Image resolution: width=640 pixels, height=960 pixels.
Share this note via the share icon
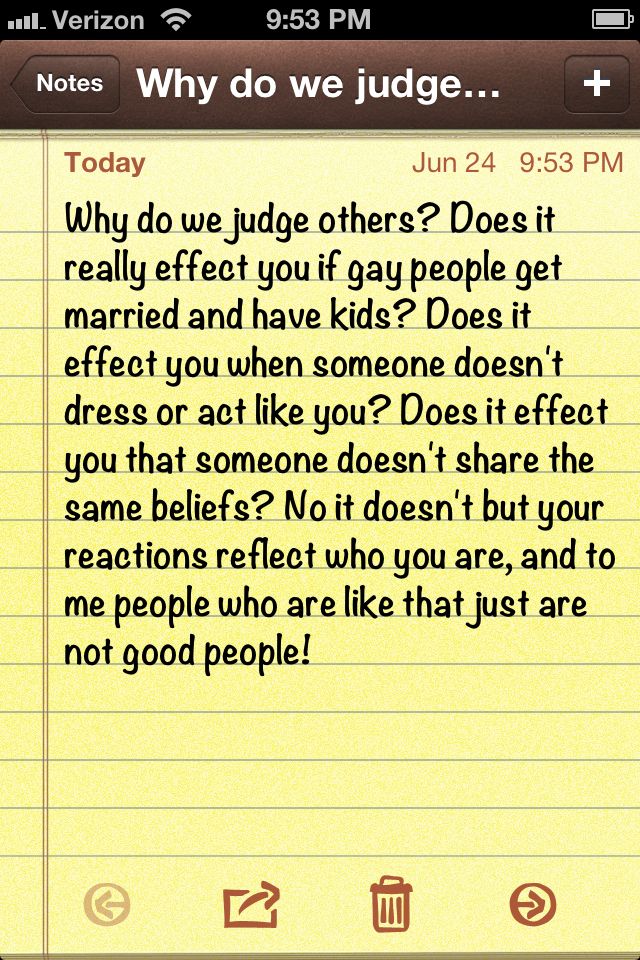tap(251, 905)
